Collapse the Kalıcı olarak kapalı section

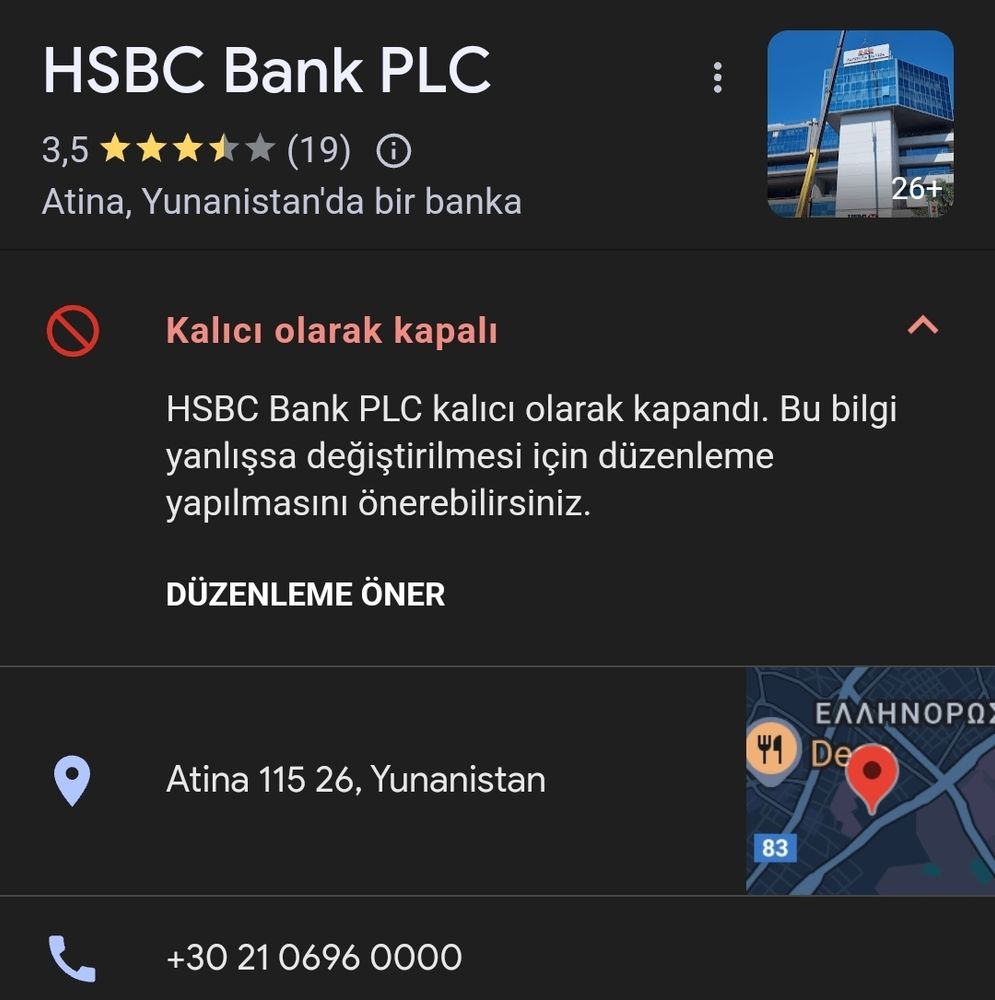[923, 325]
